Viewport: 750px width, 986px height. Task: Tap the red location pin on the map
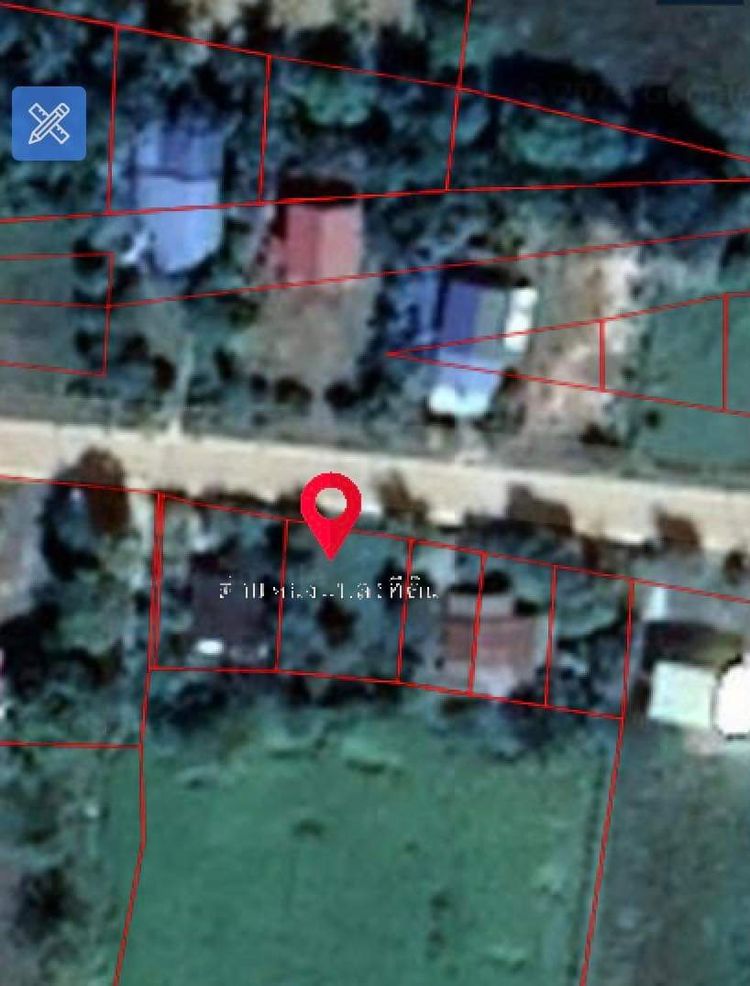coord(331,509)
